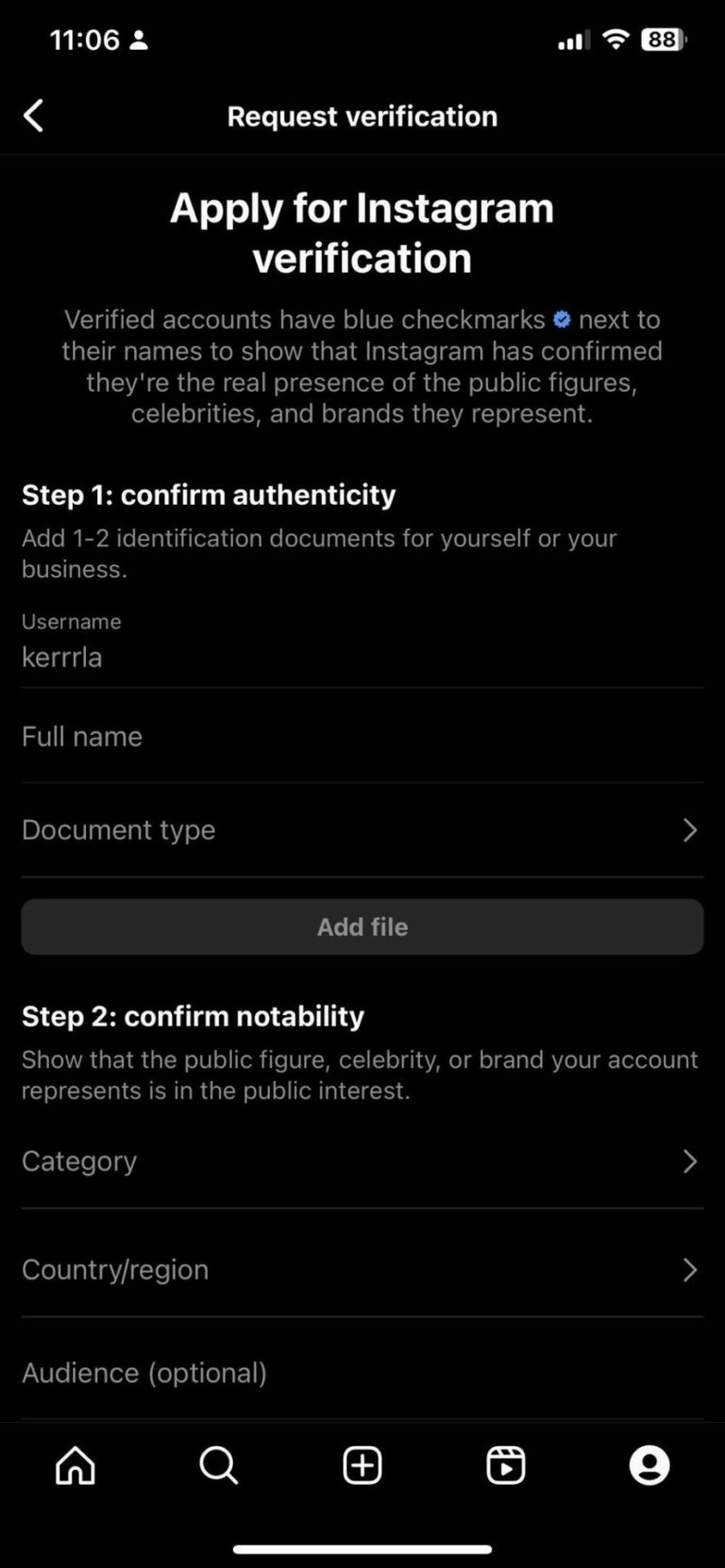Tap the home indicator bar at bottom

click(362, 1547)
